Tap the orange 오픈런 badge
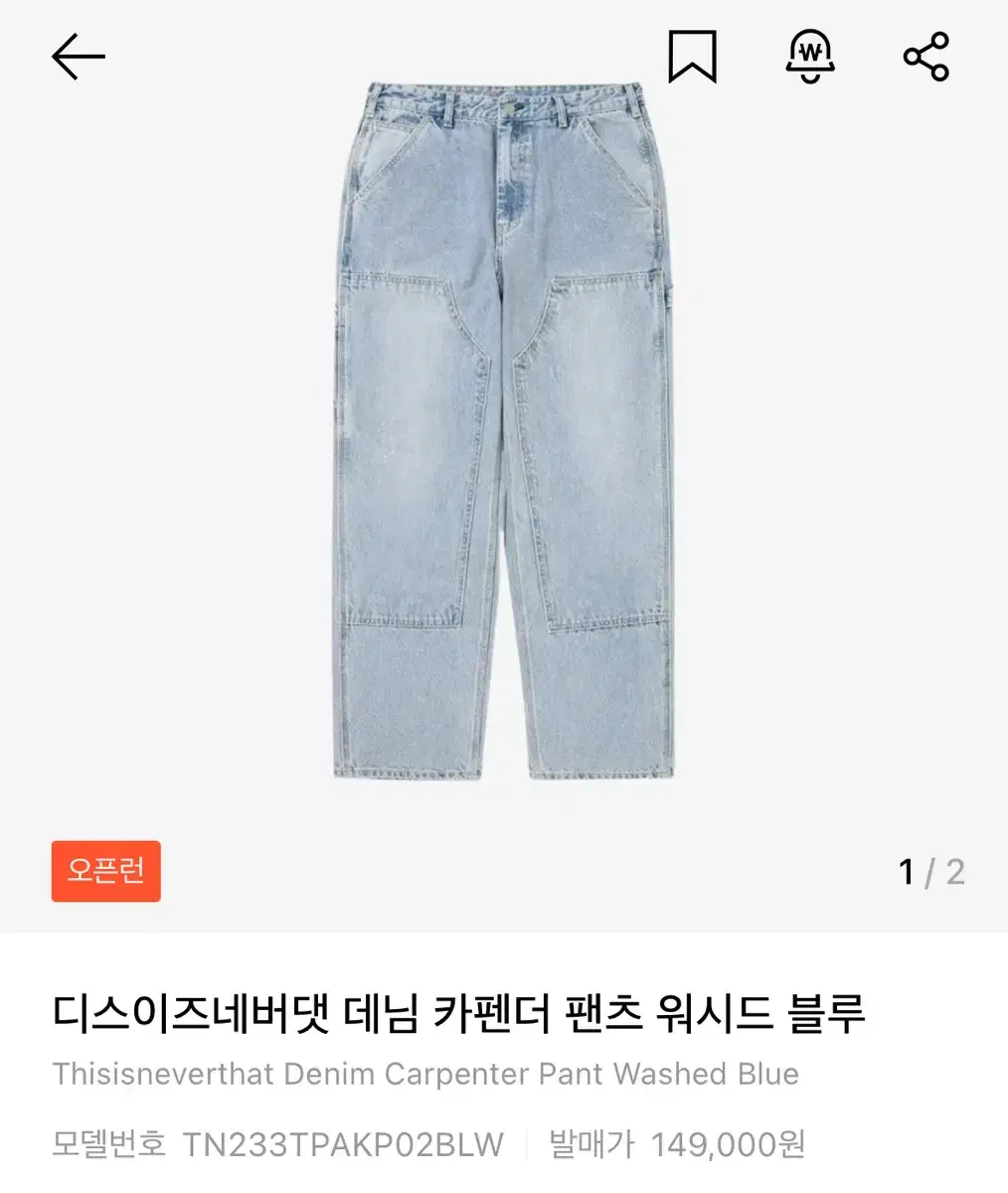The width and height of the screenshot is (1008, 1193). [105, 872]
